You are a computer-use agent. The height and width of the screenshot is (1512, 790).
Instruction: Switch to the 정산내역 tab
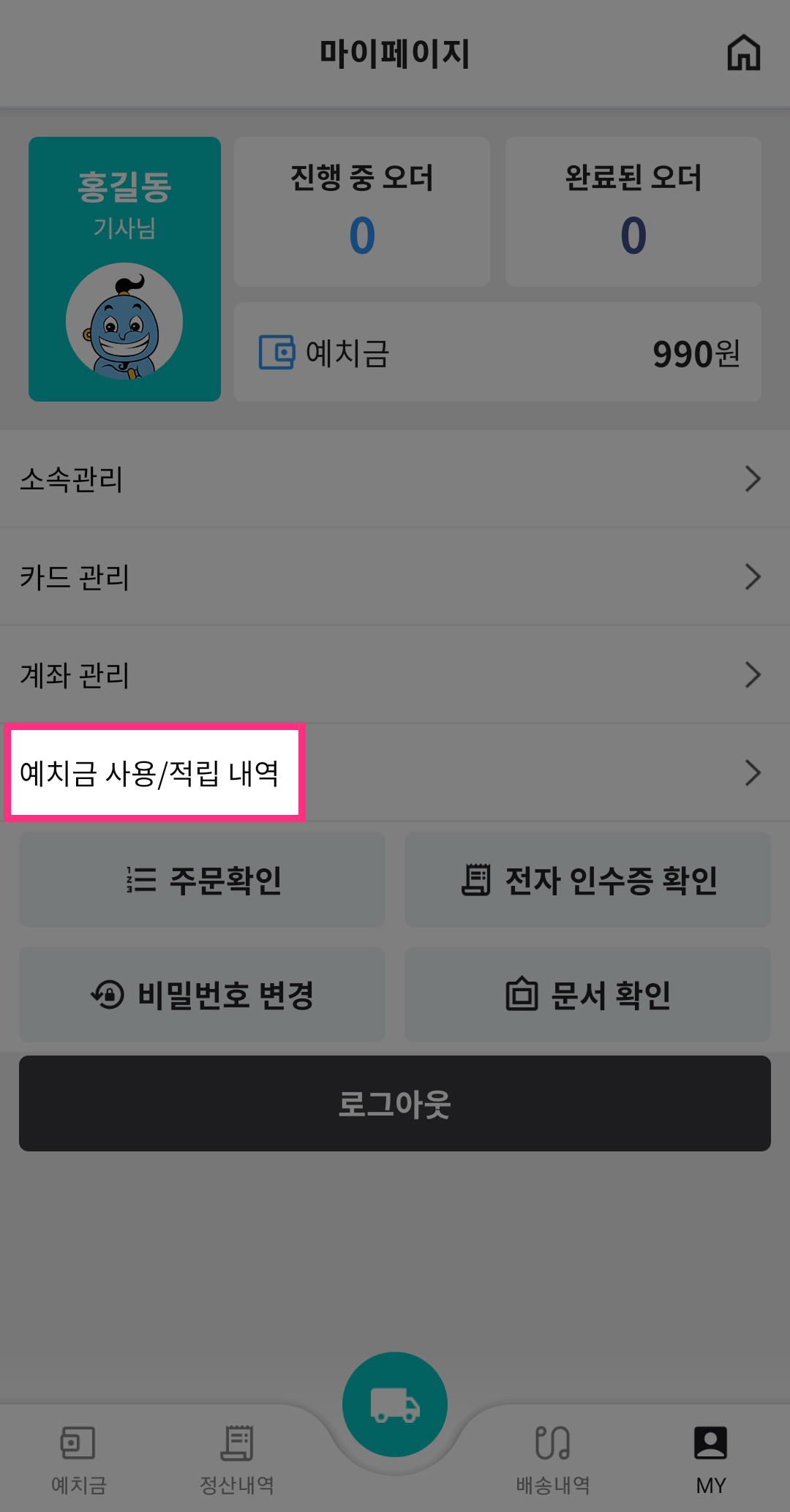tap(237, 1460)
